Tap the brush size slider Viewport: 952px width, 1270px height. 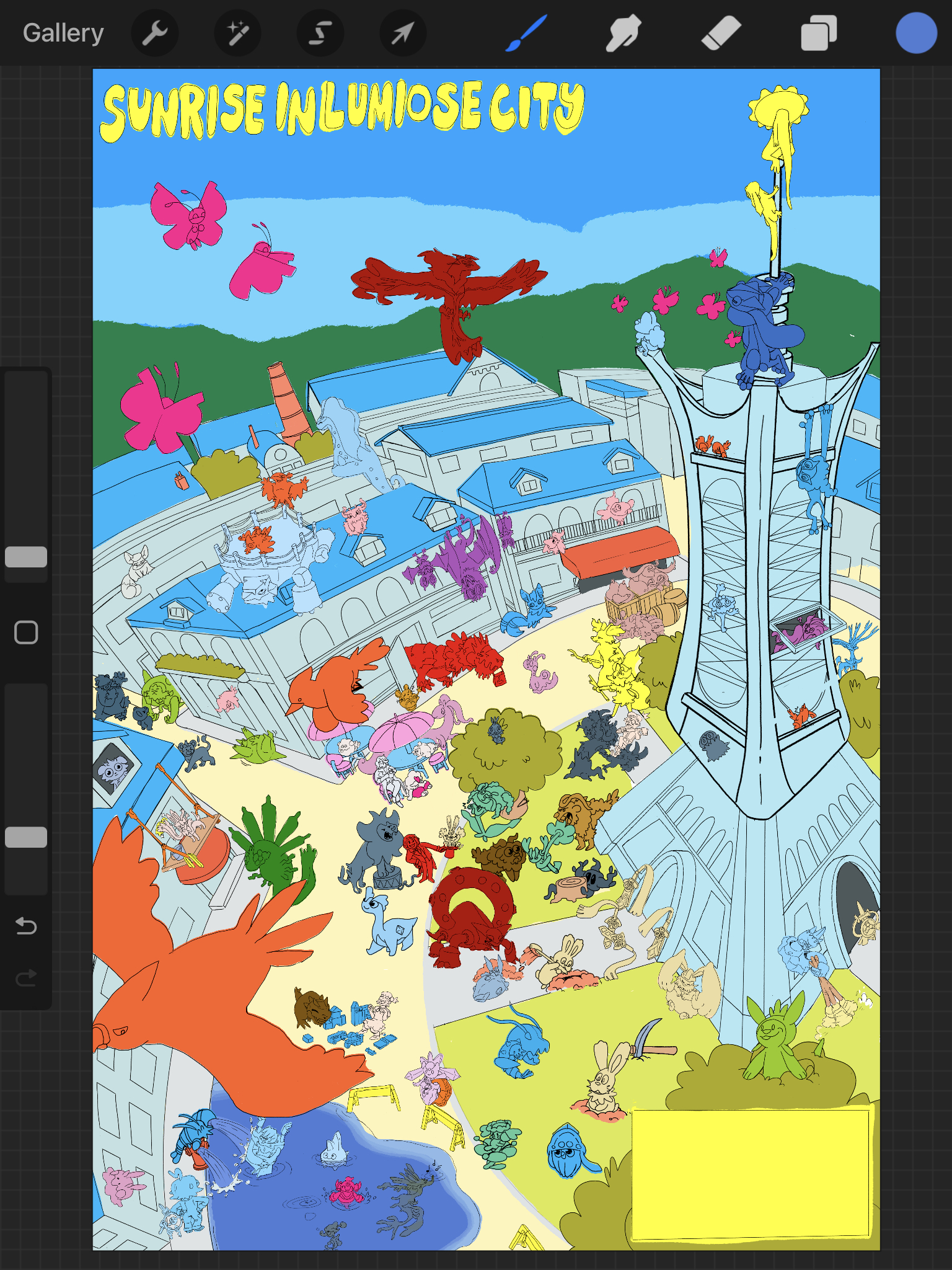(26, 556)
